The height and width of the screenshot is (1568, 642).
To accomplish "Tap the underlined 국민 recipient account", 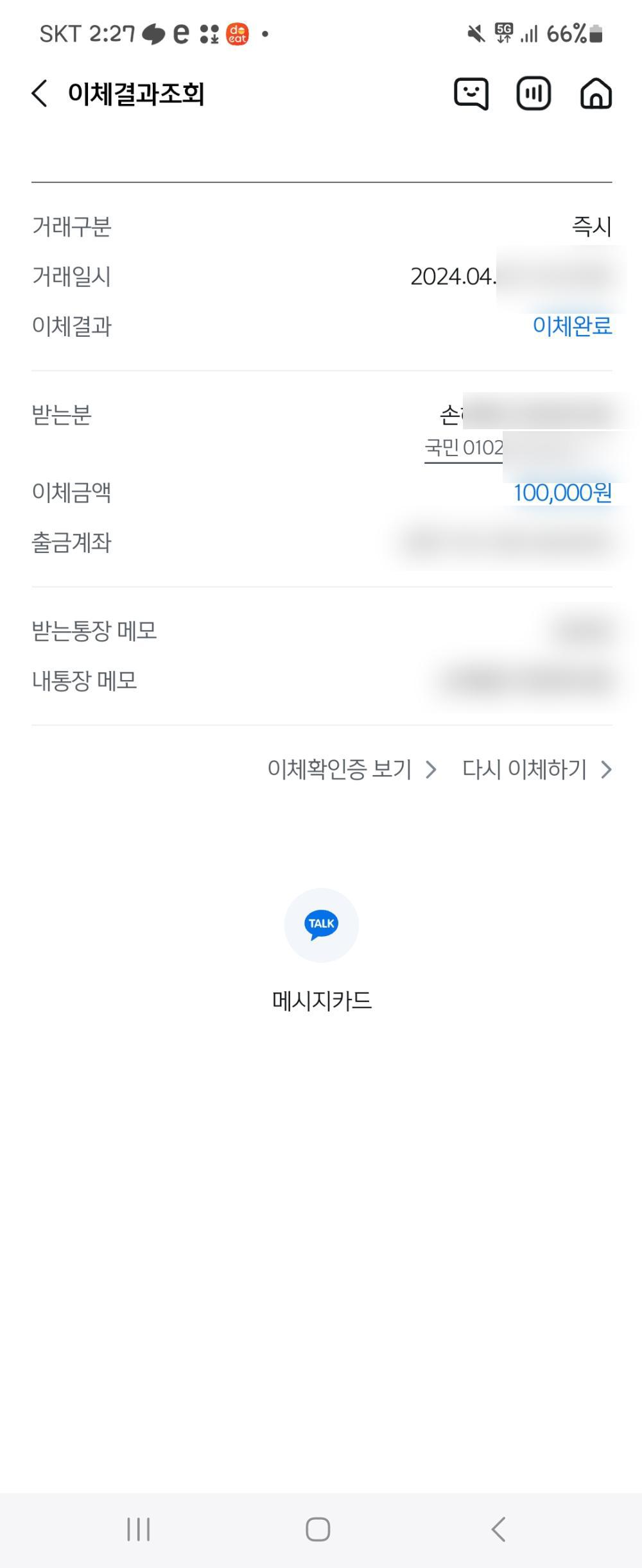I will (464, 448).
